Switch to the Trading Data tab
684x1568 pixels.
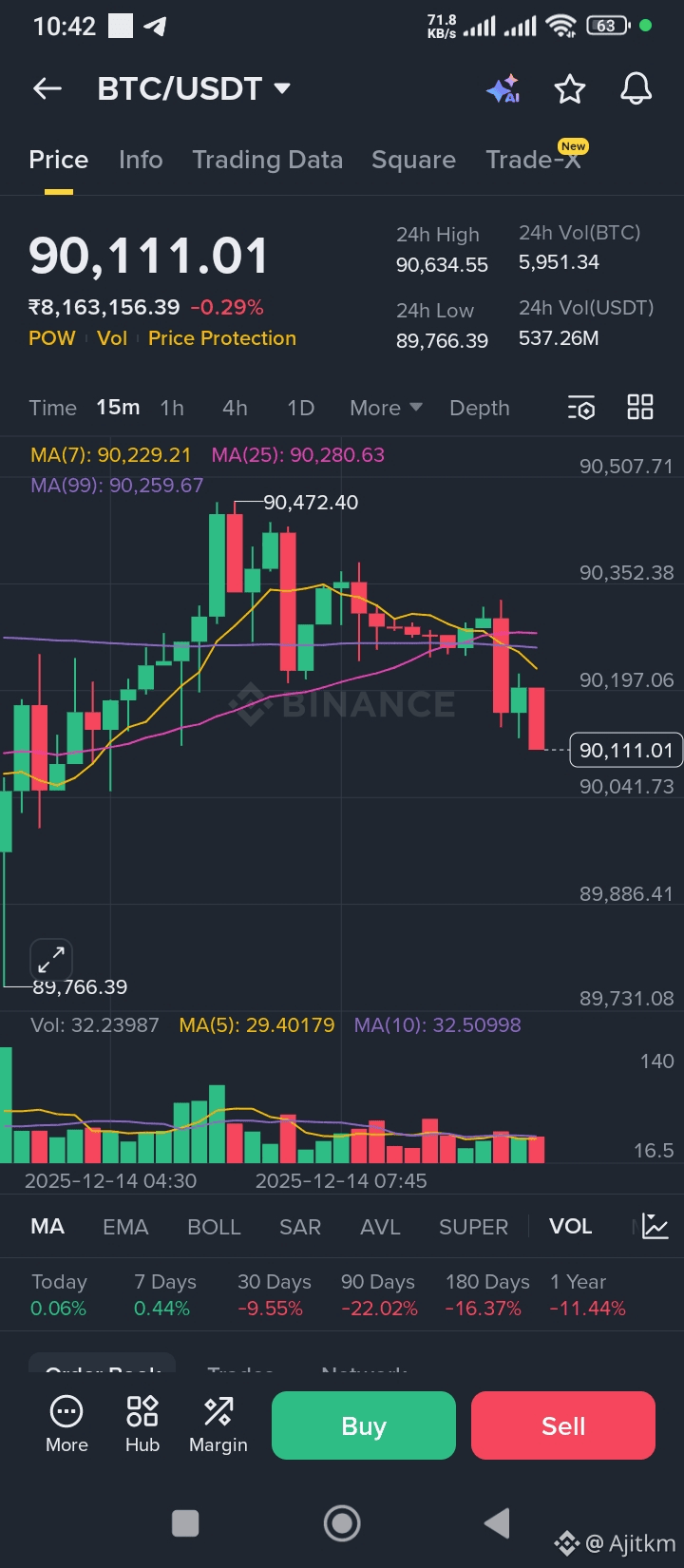click(267, 160)
